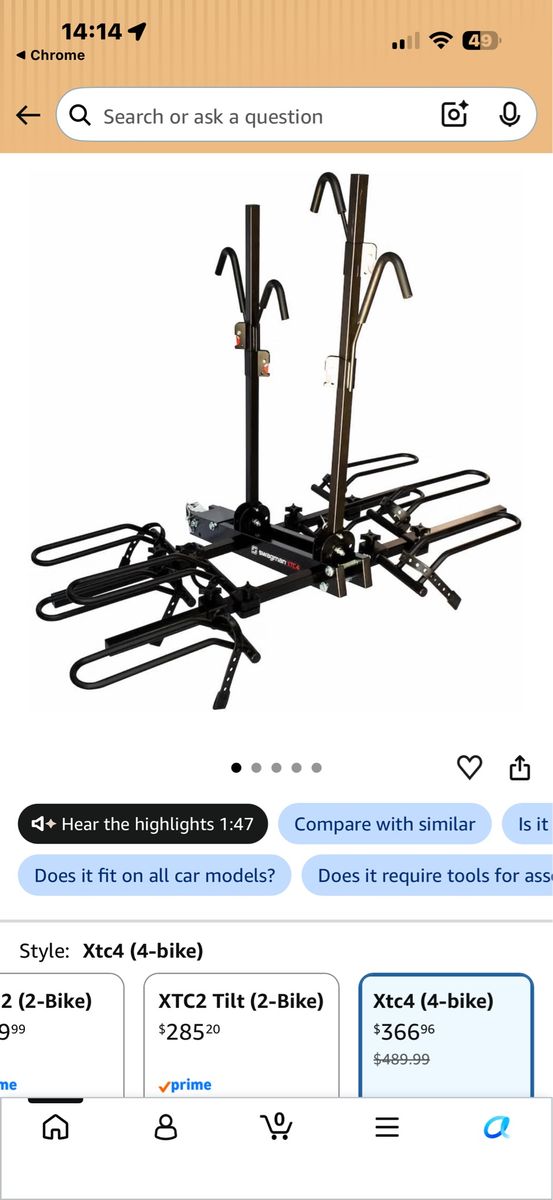Tap Compare with similar chip
The image size is (553, 1200).
385,824
